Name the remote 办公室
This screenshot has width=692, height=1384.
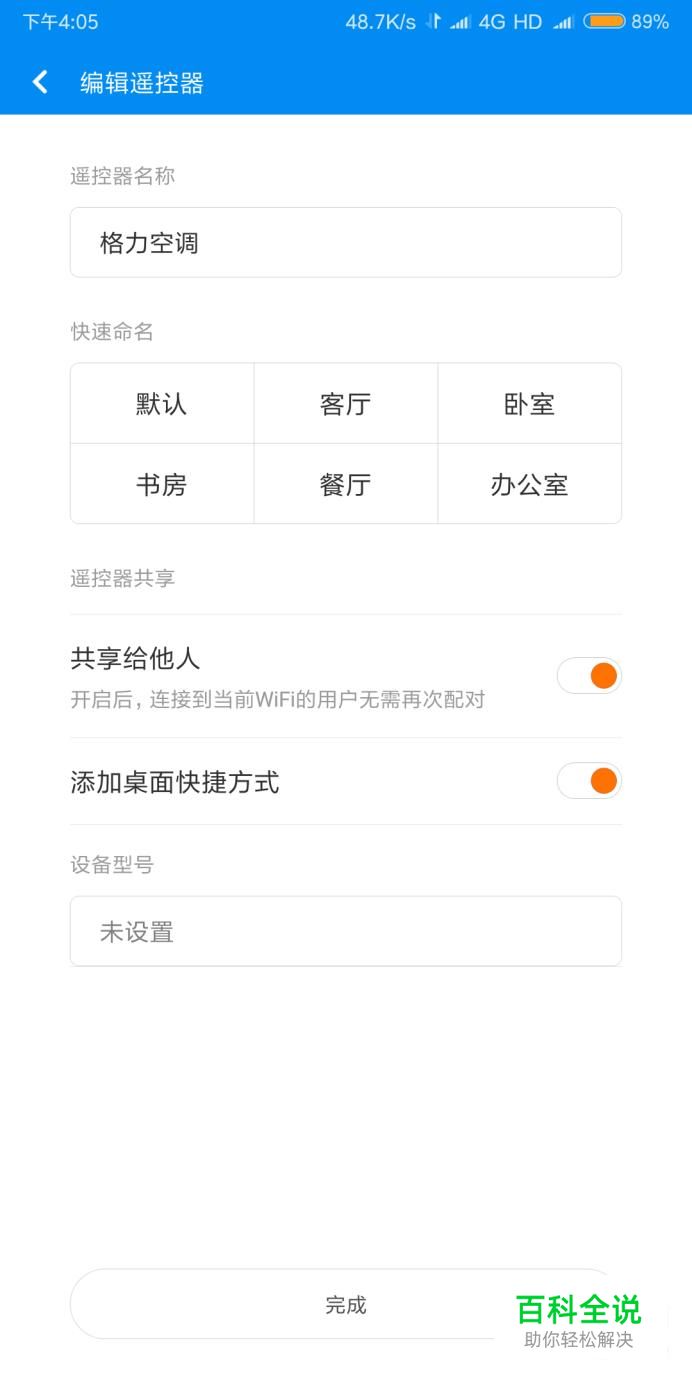[530, 484]
